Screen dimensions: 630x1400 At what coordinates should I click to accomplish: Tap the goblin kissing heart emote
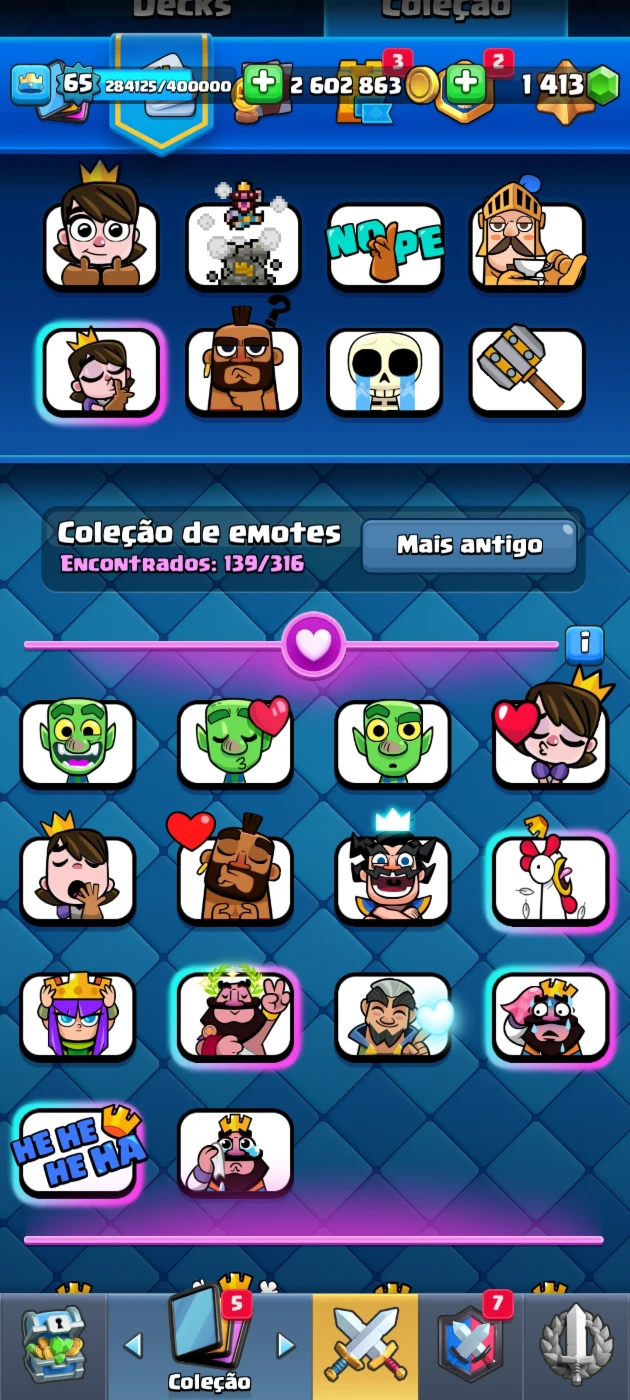(236, 744)
